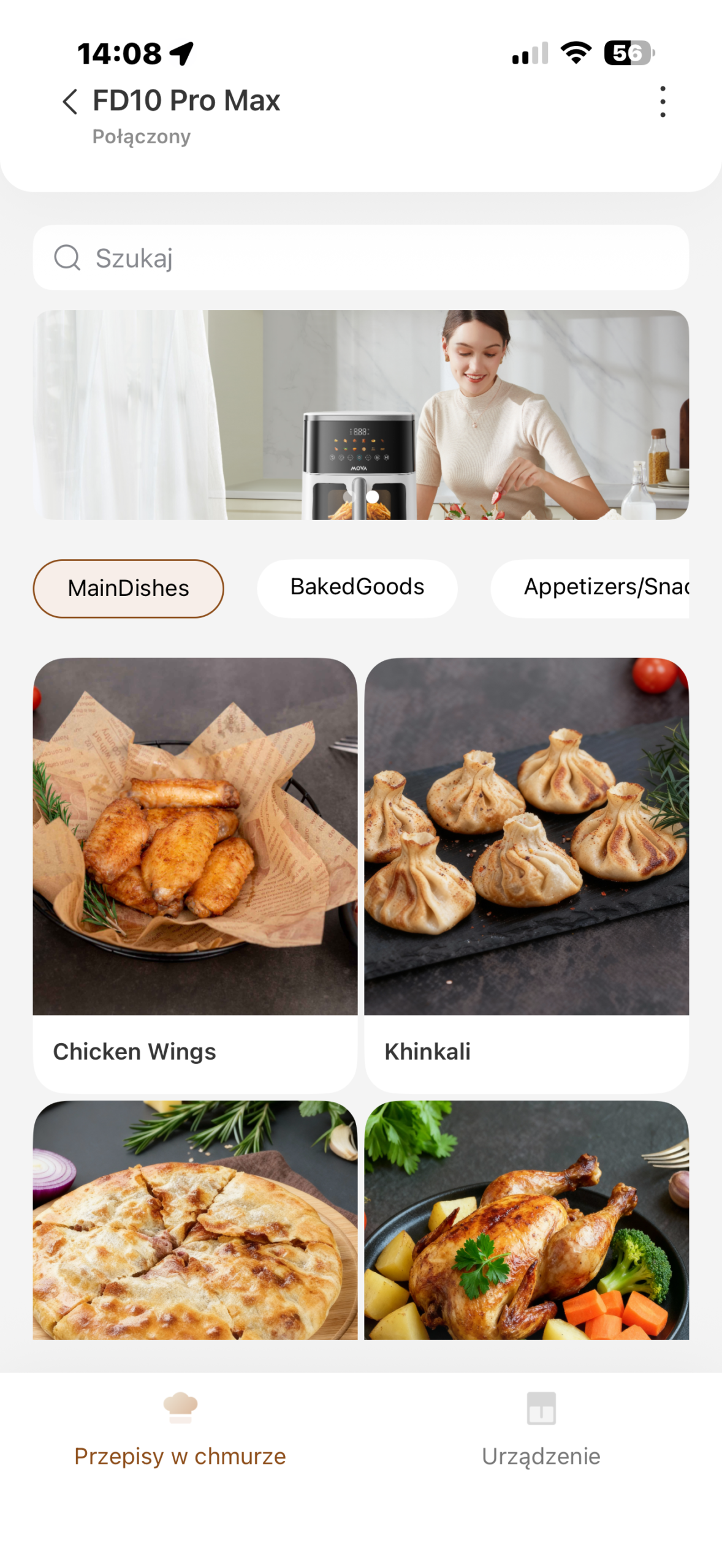The width and height of the screenshot is (722, 1568).
Task: Open the flatbread pie recipe card
Action: pyautogui.click(x=195, y=1219)
